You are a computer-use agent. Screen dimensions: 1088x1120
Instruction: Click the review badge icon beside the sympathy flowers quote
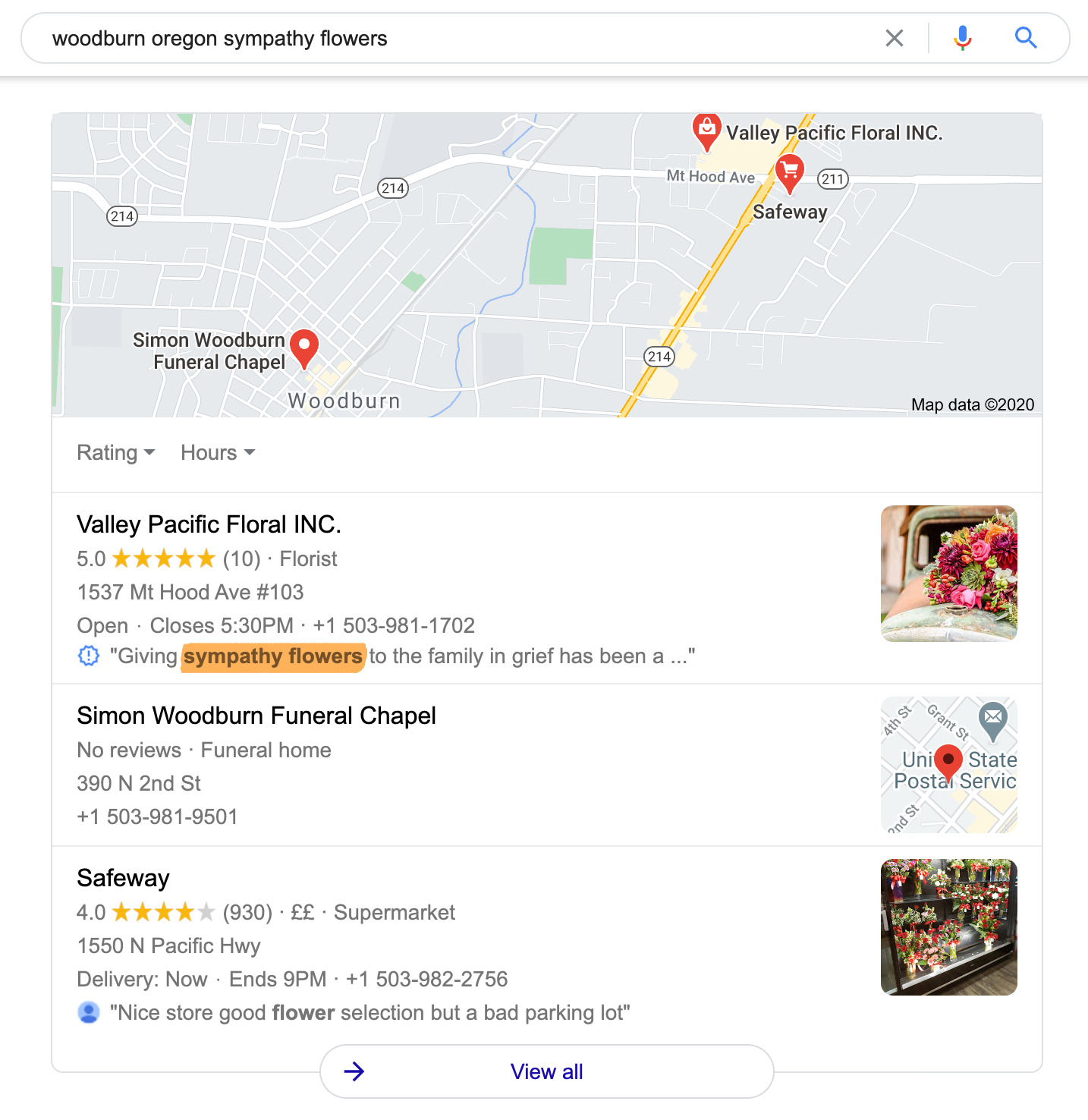[x=89, y=656]
